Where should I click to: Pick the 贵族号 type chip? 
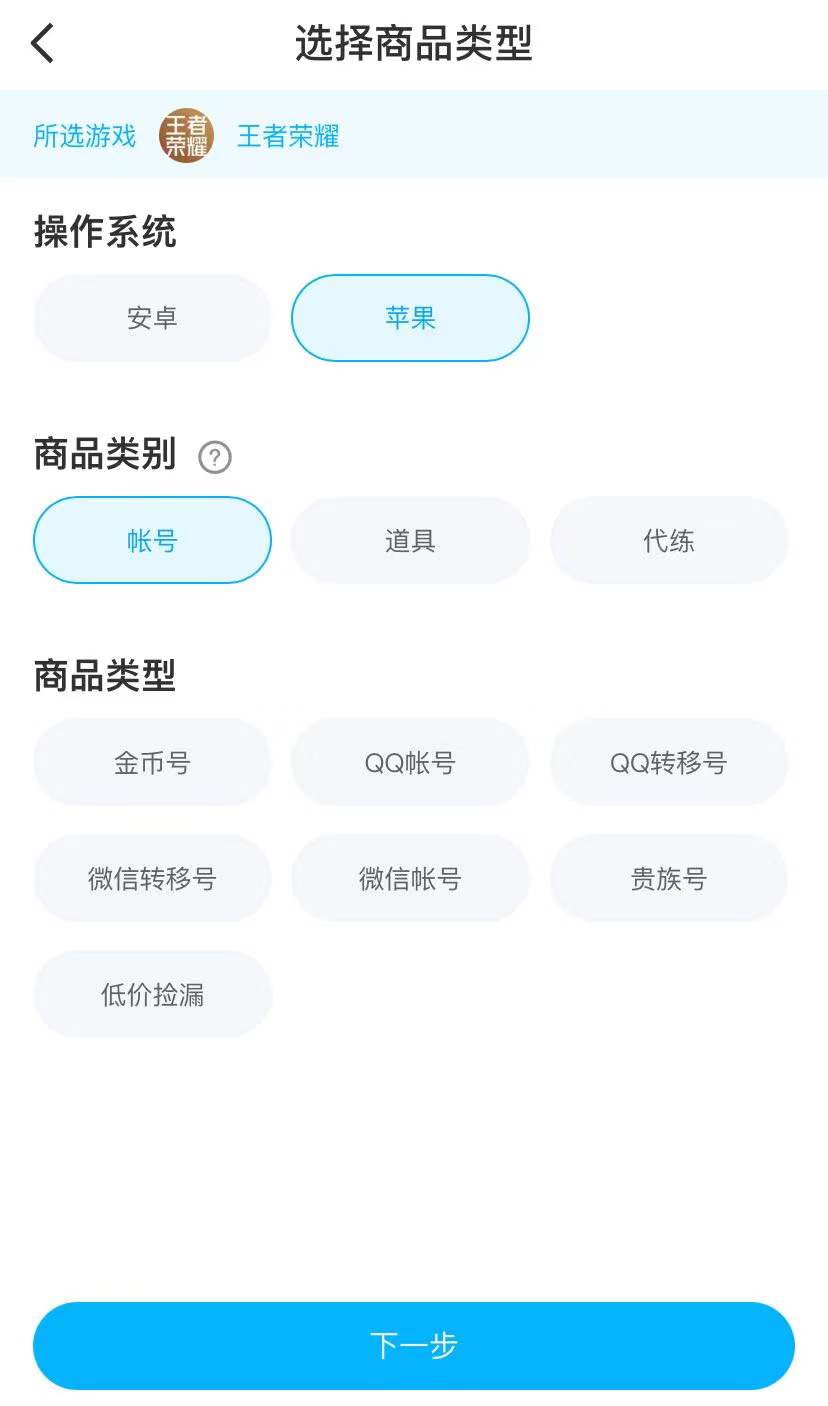point(668,879)
